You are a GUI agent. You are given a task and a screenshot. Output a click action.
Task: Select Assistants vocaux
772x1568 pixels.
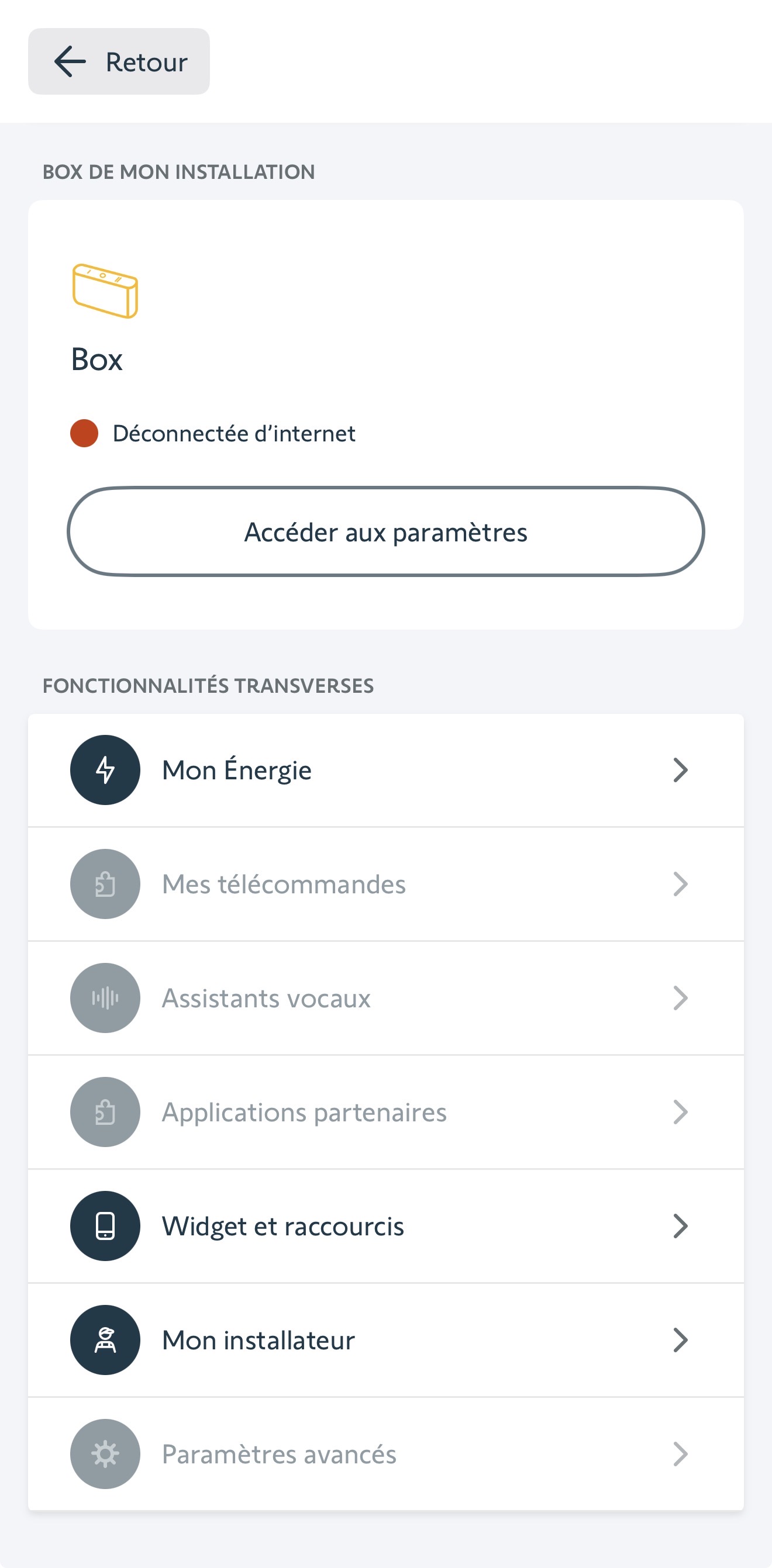tap(385, 998)
